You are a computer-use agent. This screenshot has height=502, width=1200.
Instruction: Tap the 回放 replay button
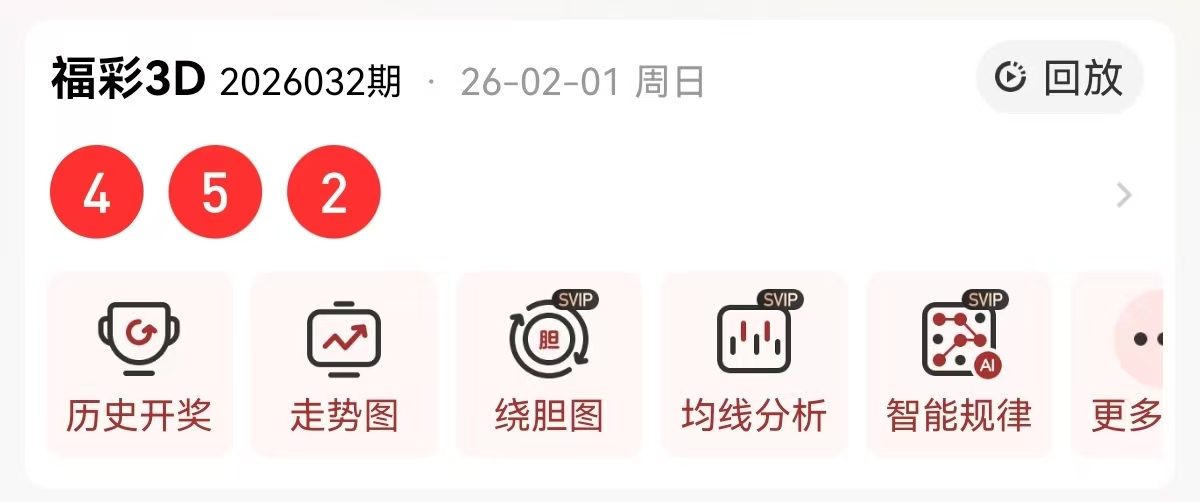[x=1060, y=78]
